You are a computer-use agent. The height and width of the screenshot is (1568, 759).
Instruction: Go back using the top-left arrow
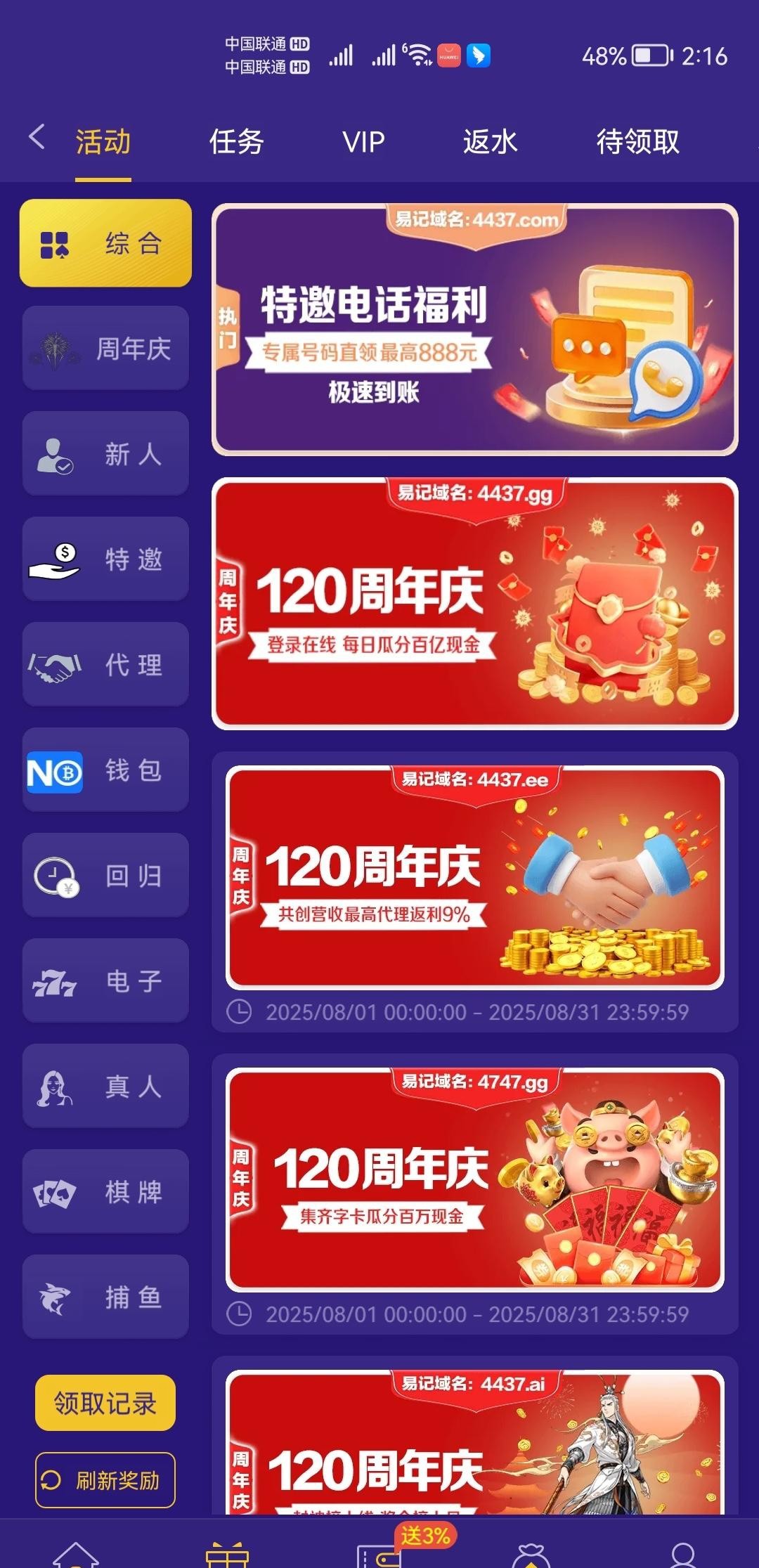[37, 137]
